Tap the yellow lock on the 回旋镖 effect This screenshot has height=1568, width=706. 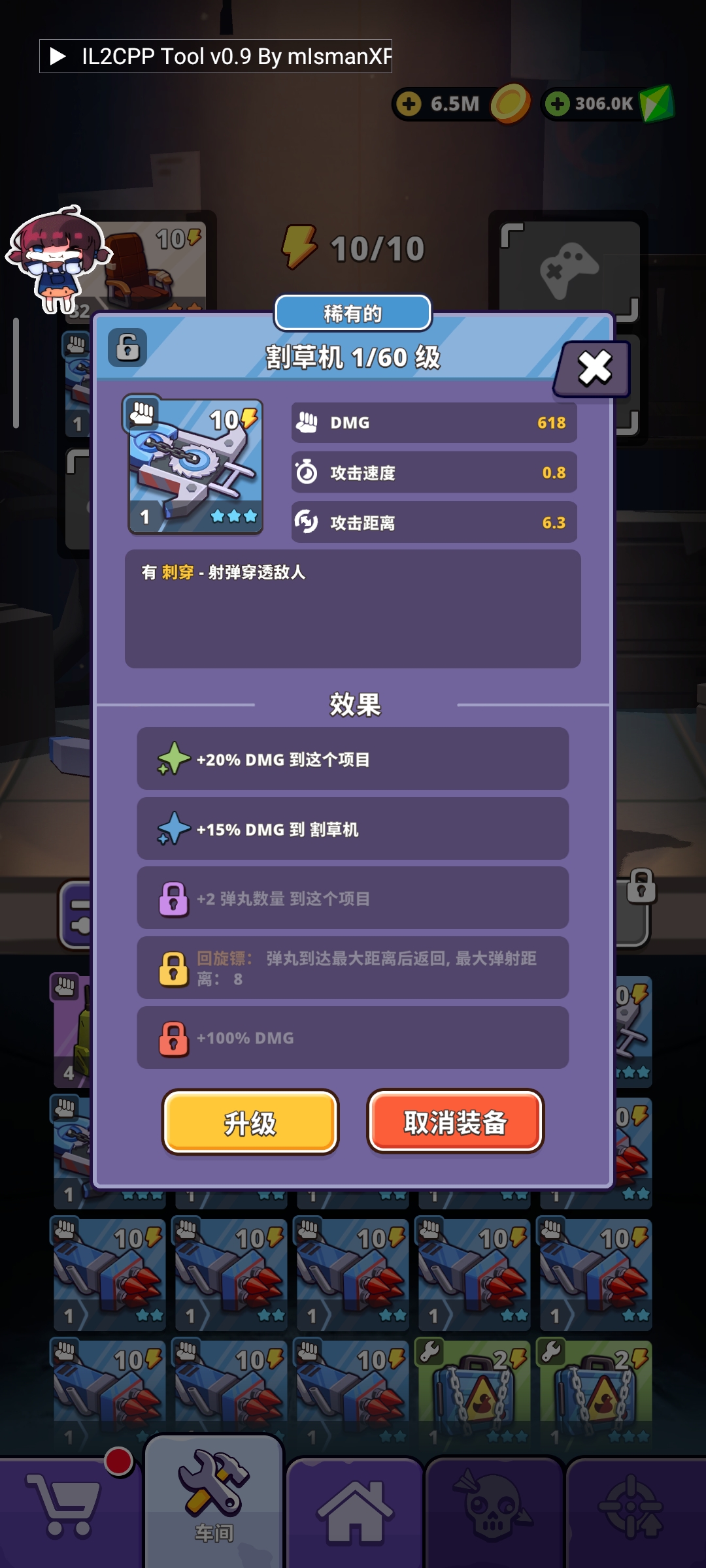[x=174, y=968]
